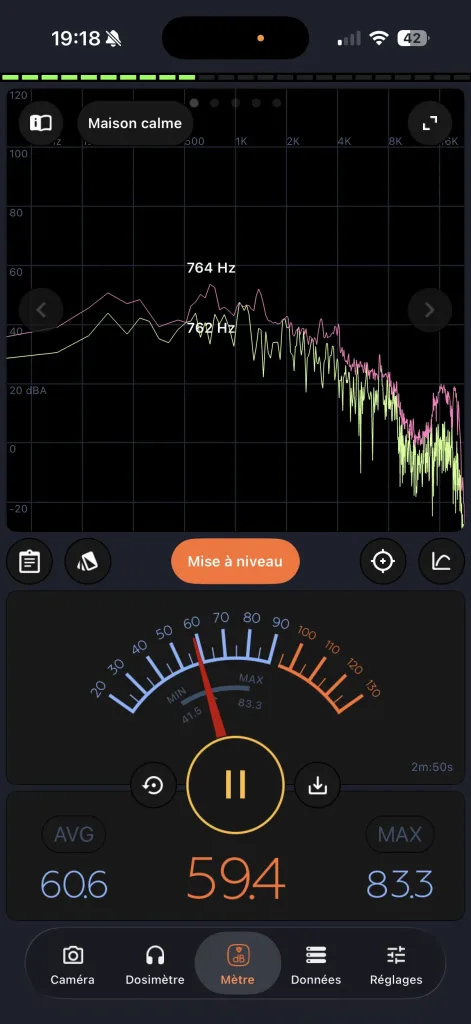
Task: Select the Mètre tab
Action: tap(238, 966)
